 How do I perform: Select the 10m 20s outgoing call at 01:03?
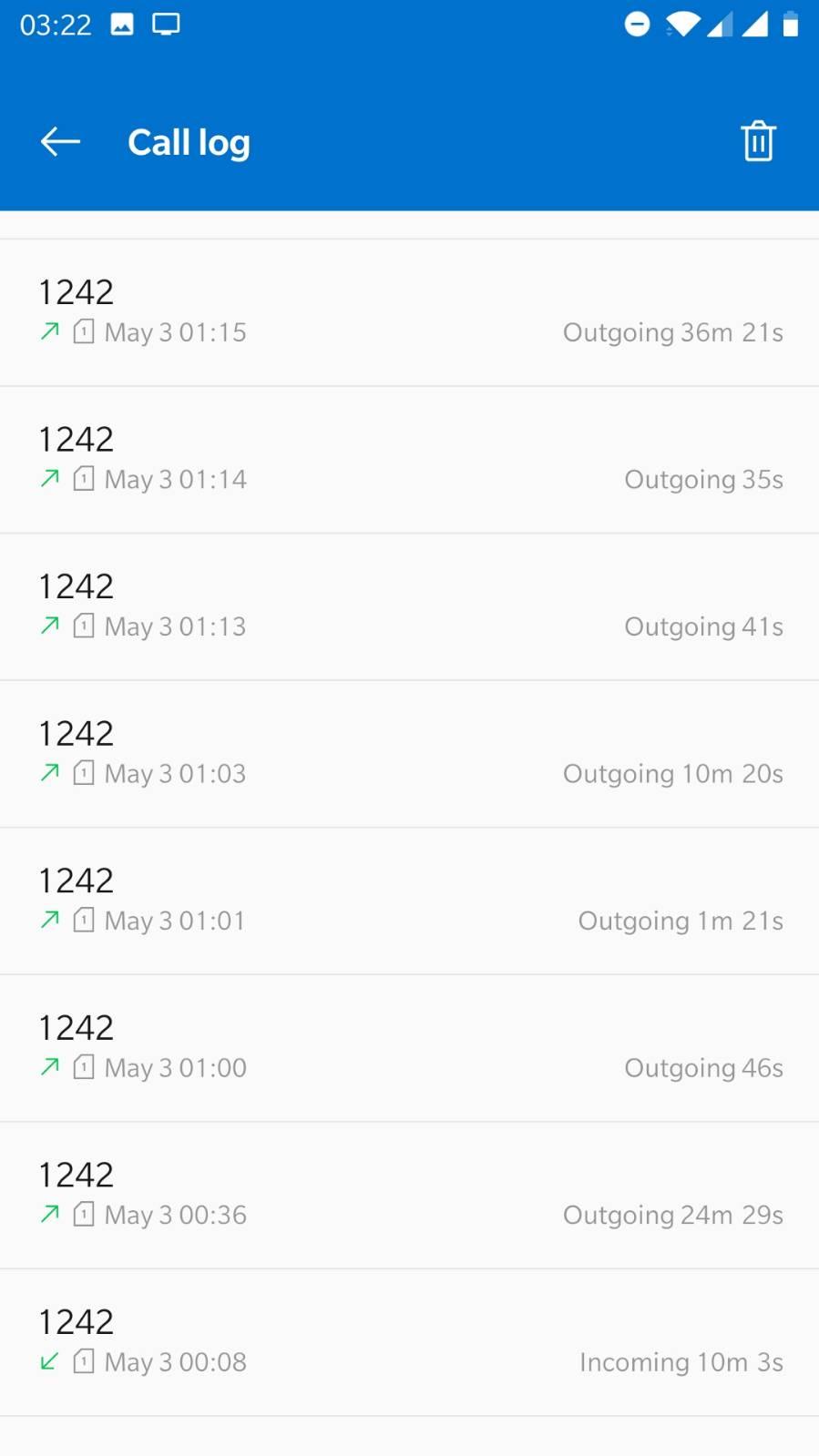409,754
